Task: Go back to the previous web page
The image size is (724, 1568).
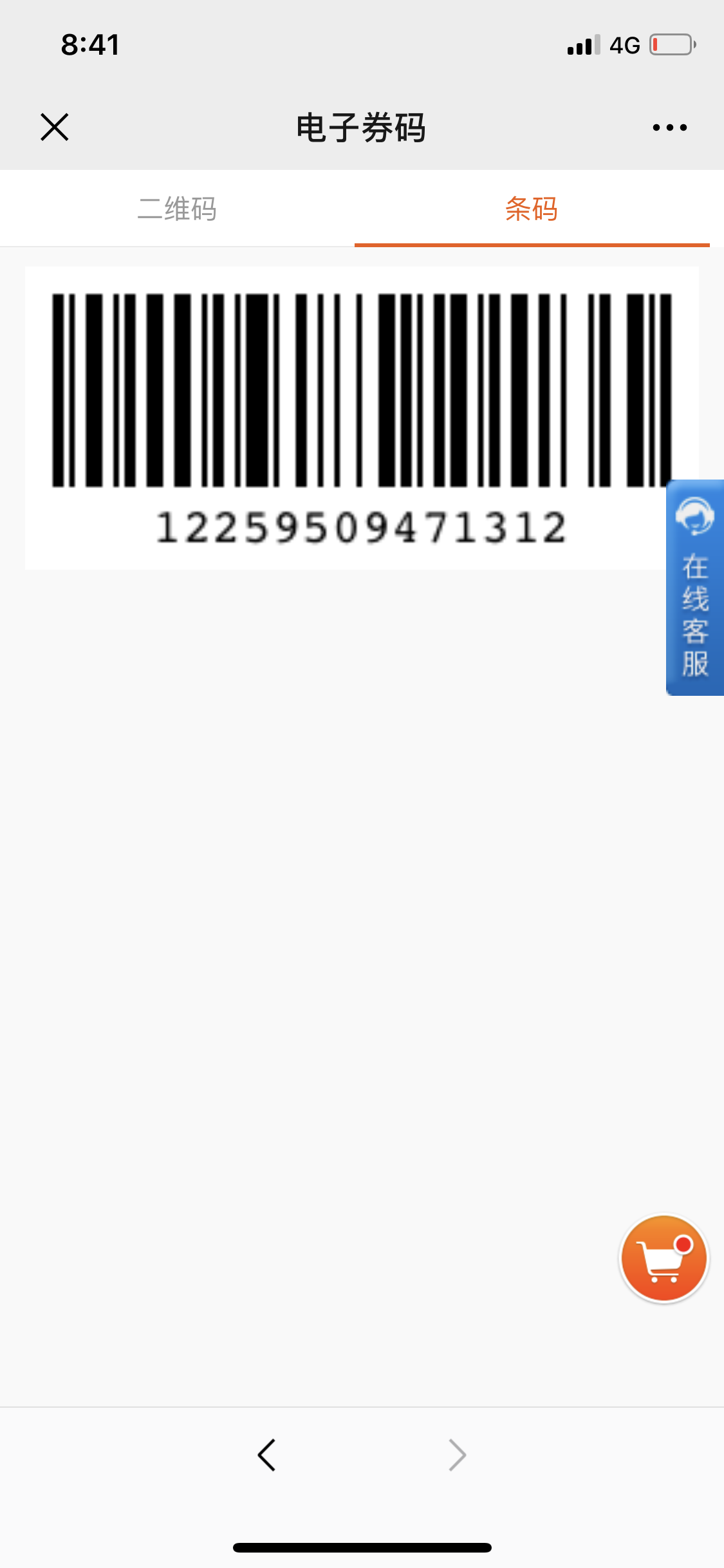Action: pyautogui.click(x=266, y=1455)
